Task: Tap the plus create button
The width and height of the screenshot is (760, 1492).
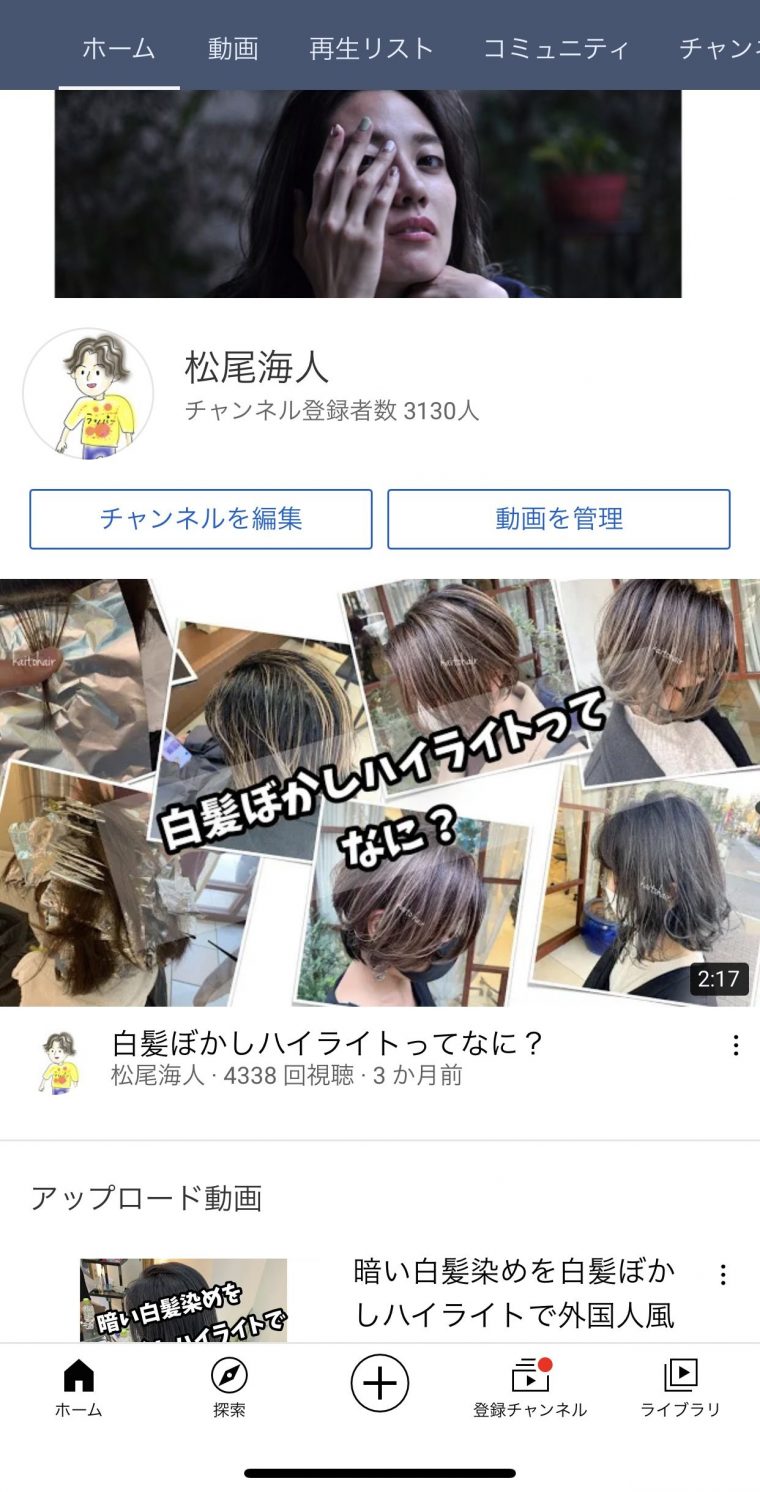Action: pos(380,1384)
